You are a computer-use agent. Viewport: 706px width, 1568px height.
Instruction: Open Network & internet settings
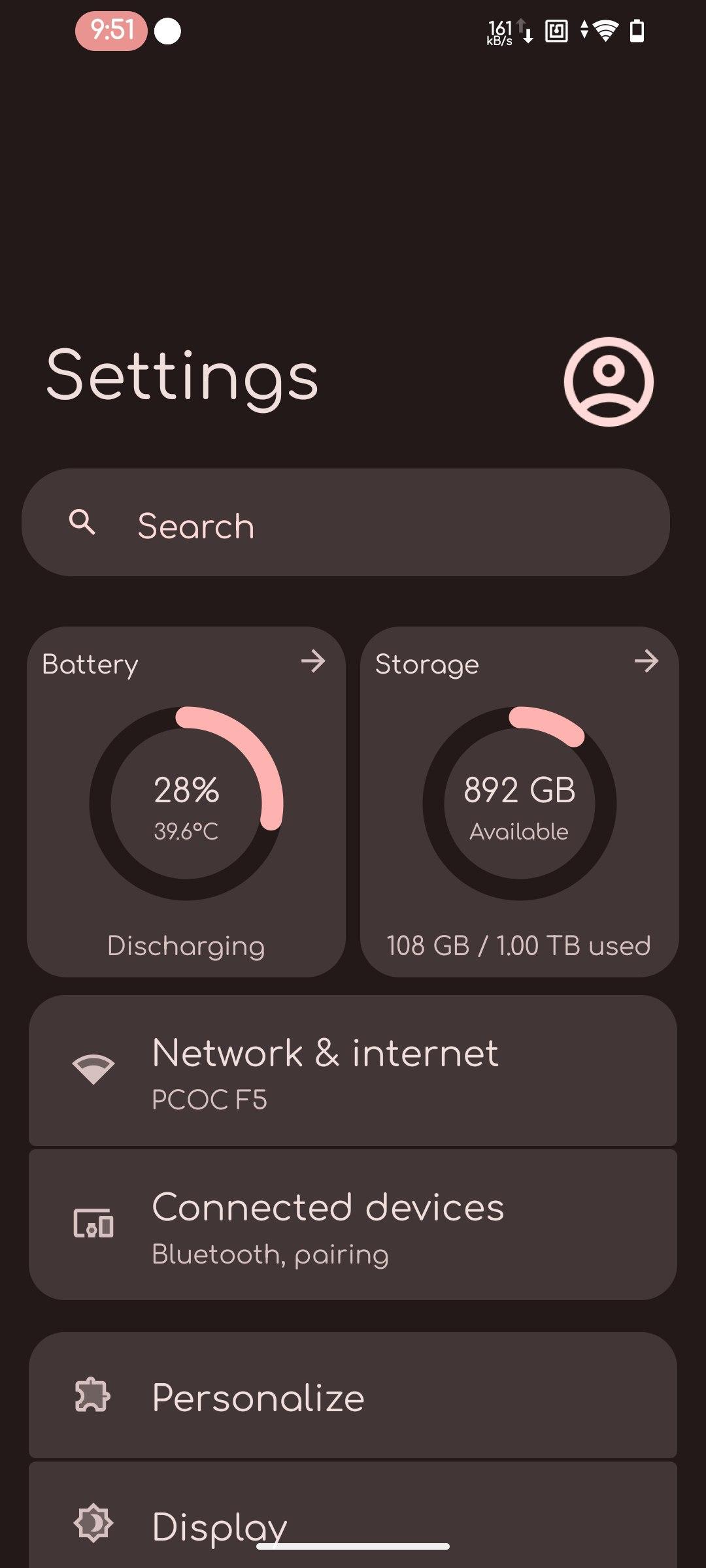(353, 1070)
